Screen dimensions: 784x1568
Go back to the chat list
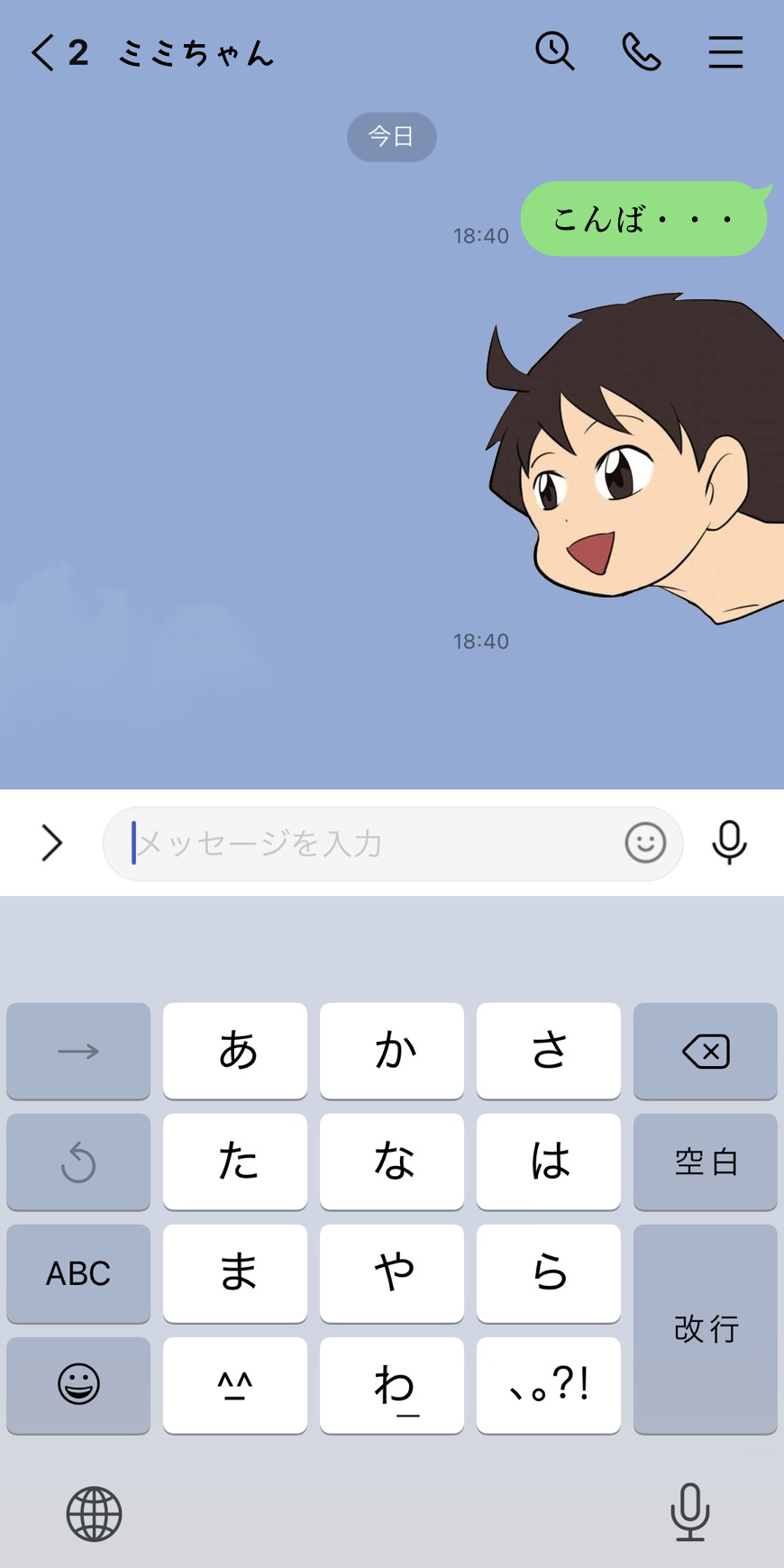42,52
